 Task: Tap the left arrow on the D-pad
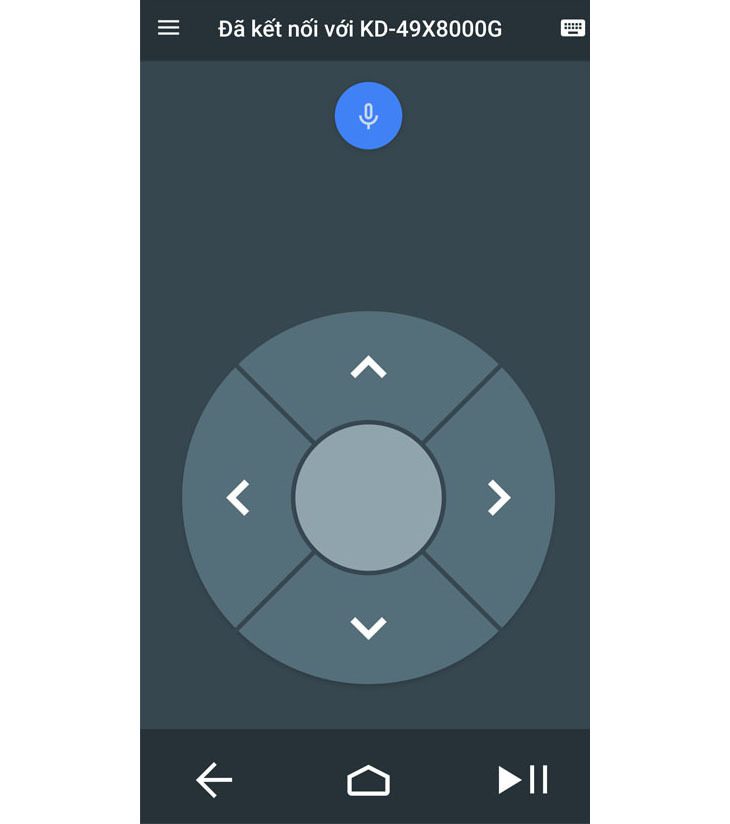[237, 497]
